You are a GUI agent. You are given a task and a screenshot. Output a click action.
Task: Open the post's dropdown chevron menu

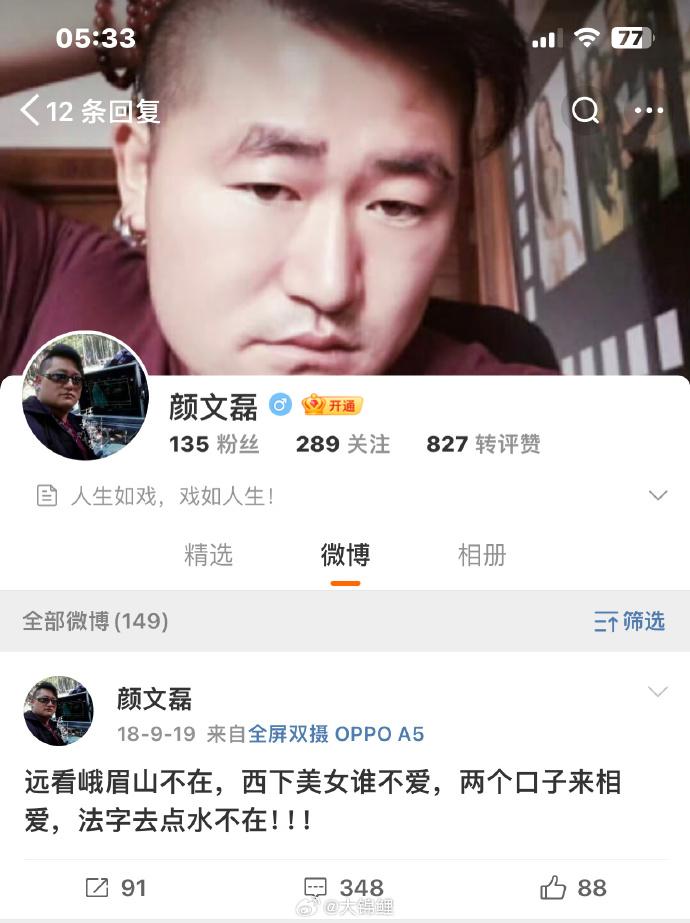pos(657,692)
